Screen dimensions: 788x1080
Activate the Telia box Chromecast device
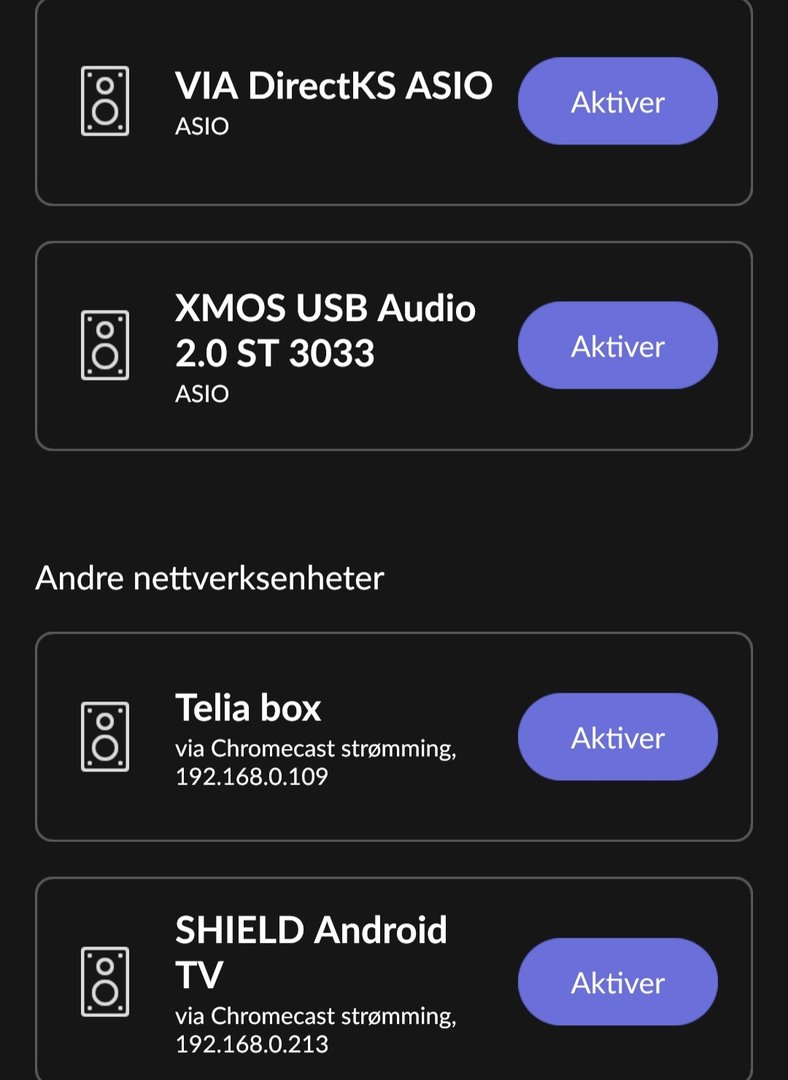pyautogui.click(x=617, y=737)
